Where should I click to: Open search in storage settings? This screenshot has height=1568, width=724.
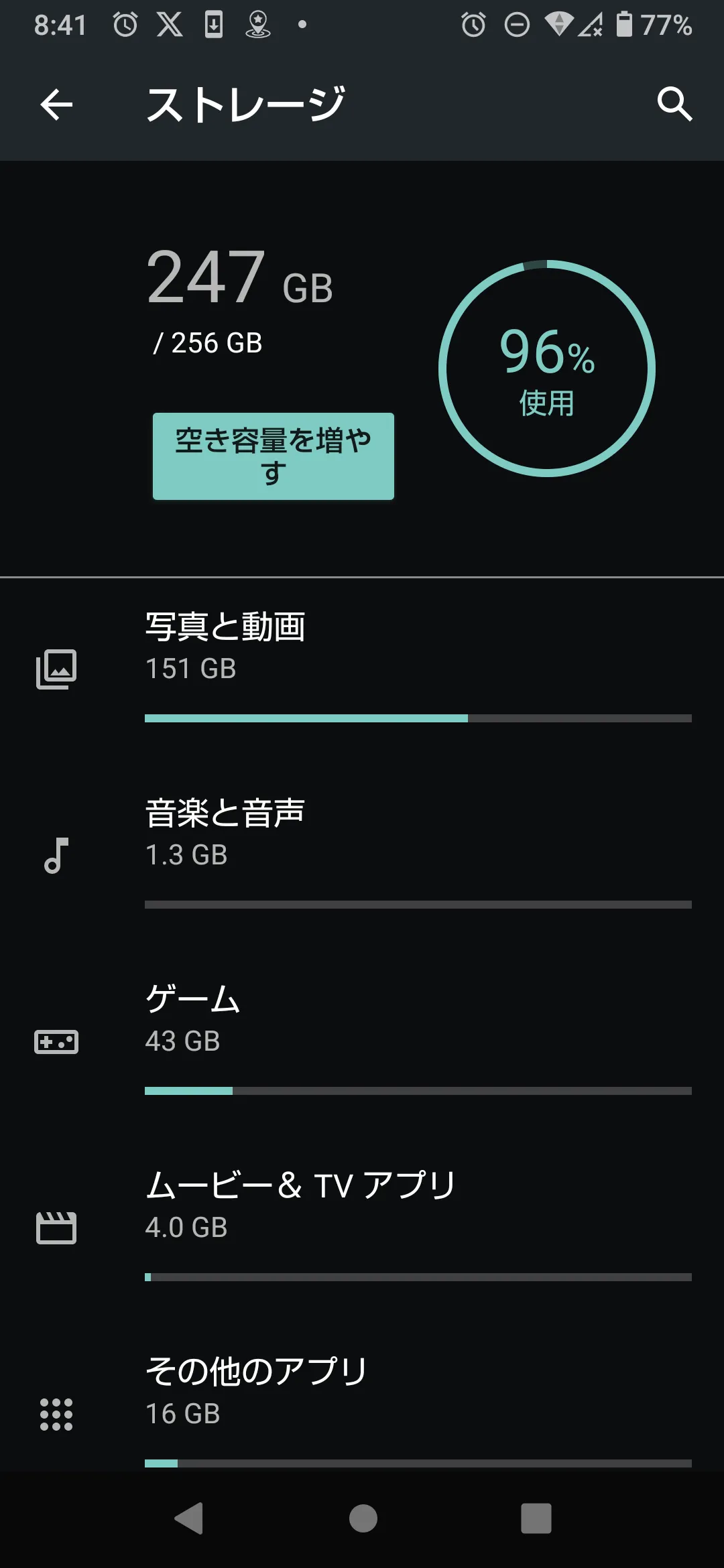674,104
